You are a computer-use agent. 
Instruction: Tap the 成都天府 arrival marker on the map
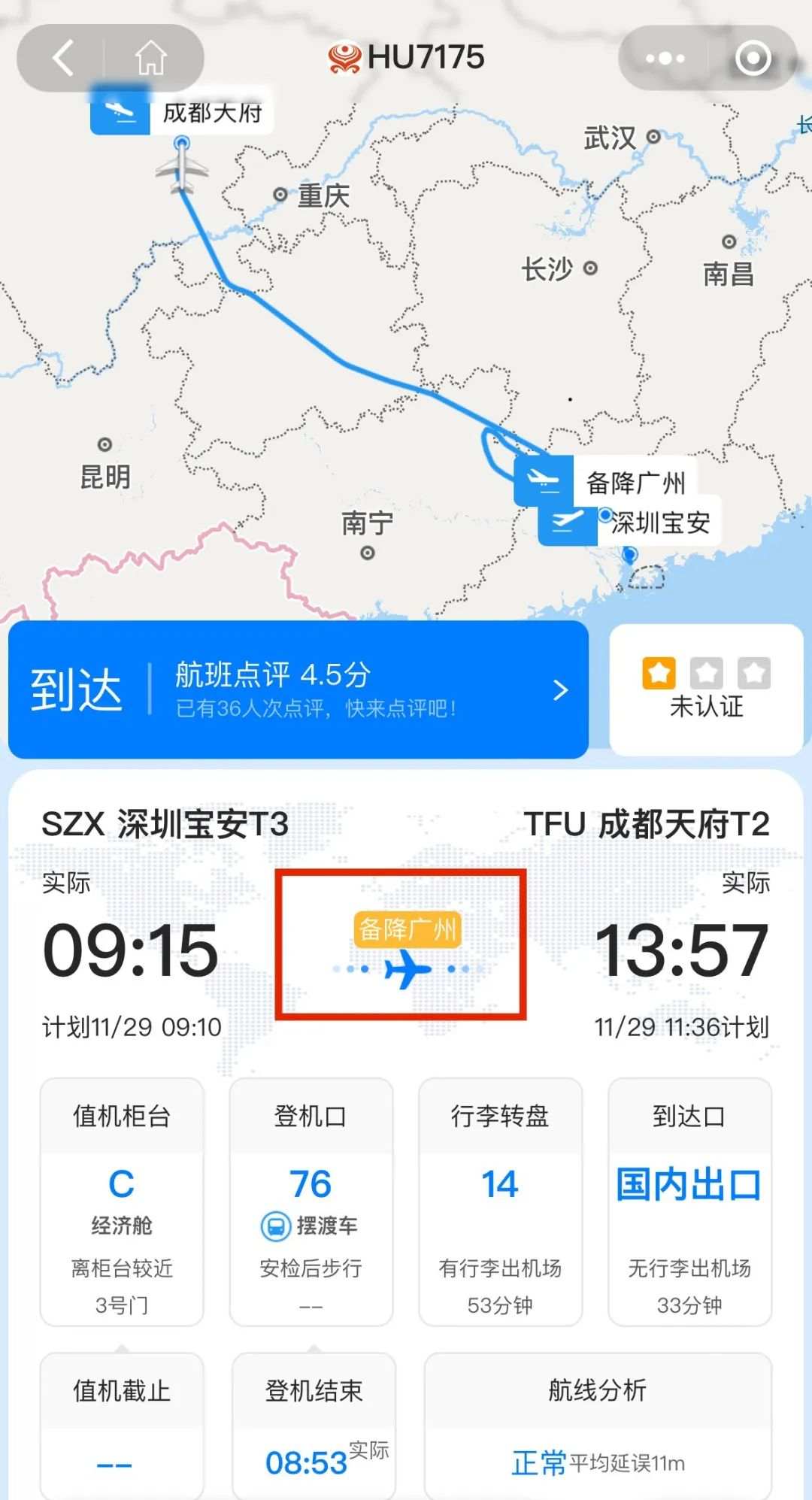coord(180,114)
